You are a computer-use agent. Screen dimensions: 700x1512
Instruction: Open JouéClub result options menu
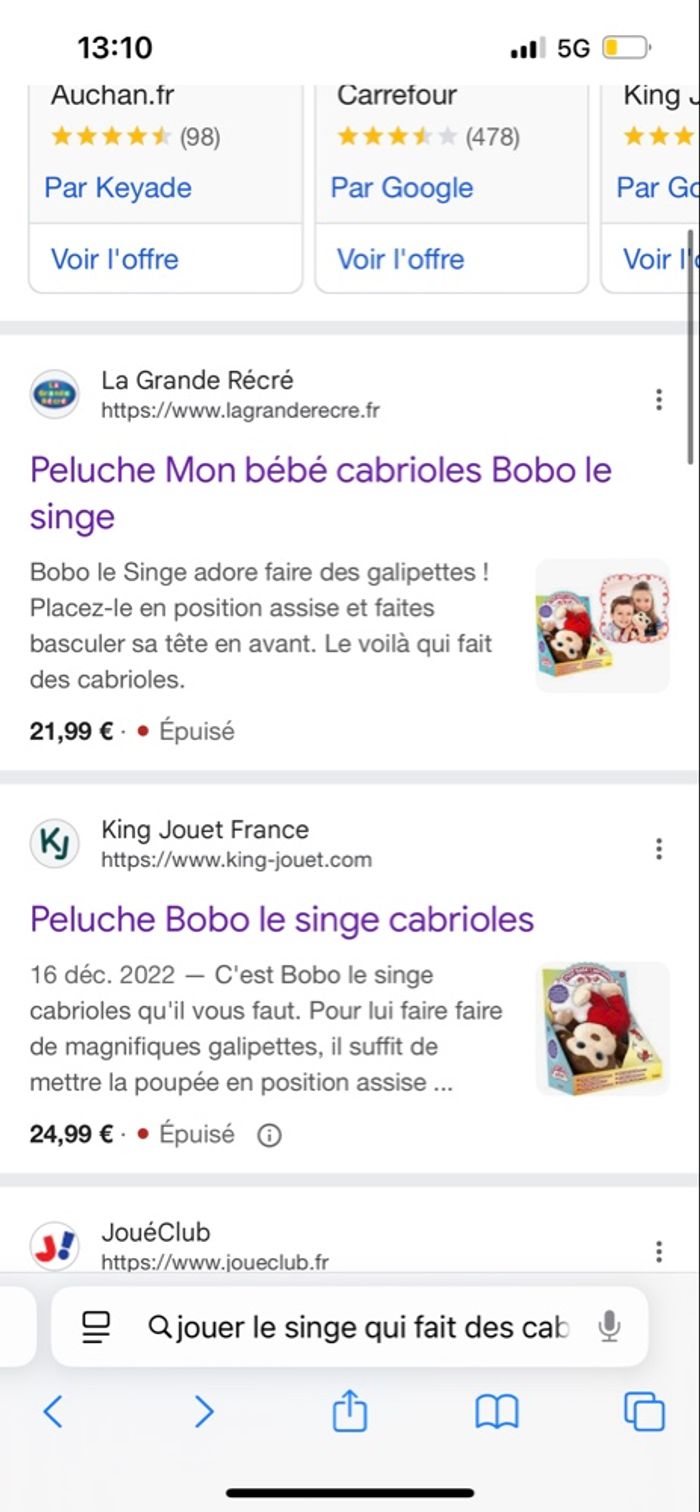click(658, 1251)
